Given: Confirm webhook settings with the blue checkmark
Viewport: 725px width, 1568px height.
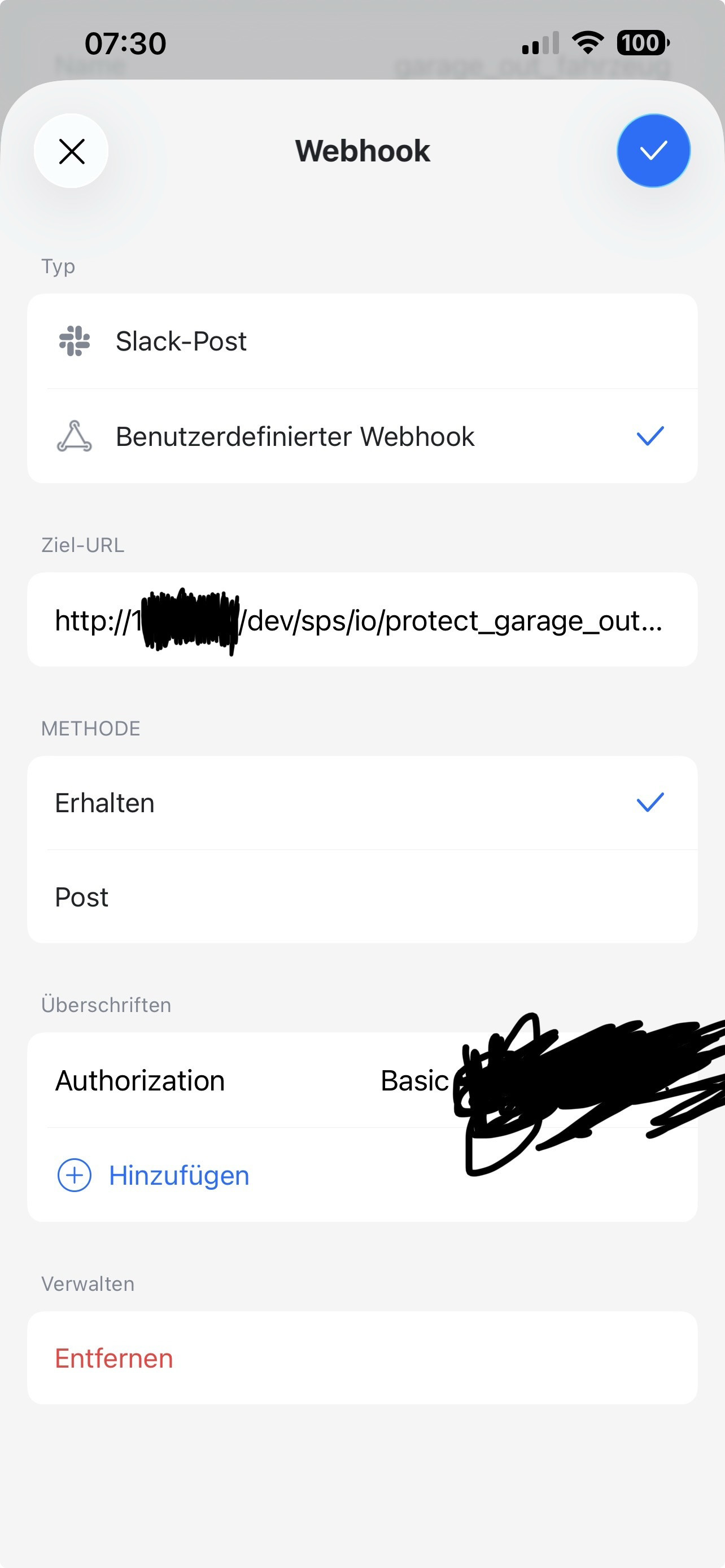Looking at the screenshot, I should (653, 151).
